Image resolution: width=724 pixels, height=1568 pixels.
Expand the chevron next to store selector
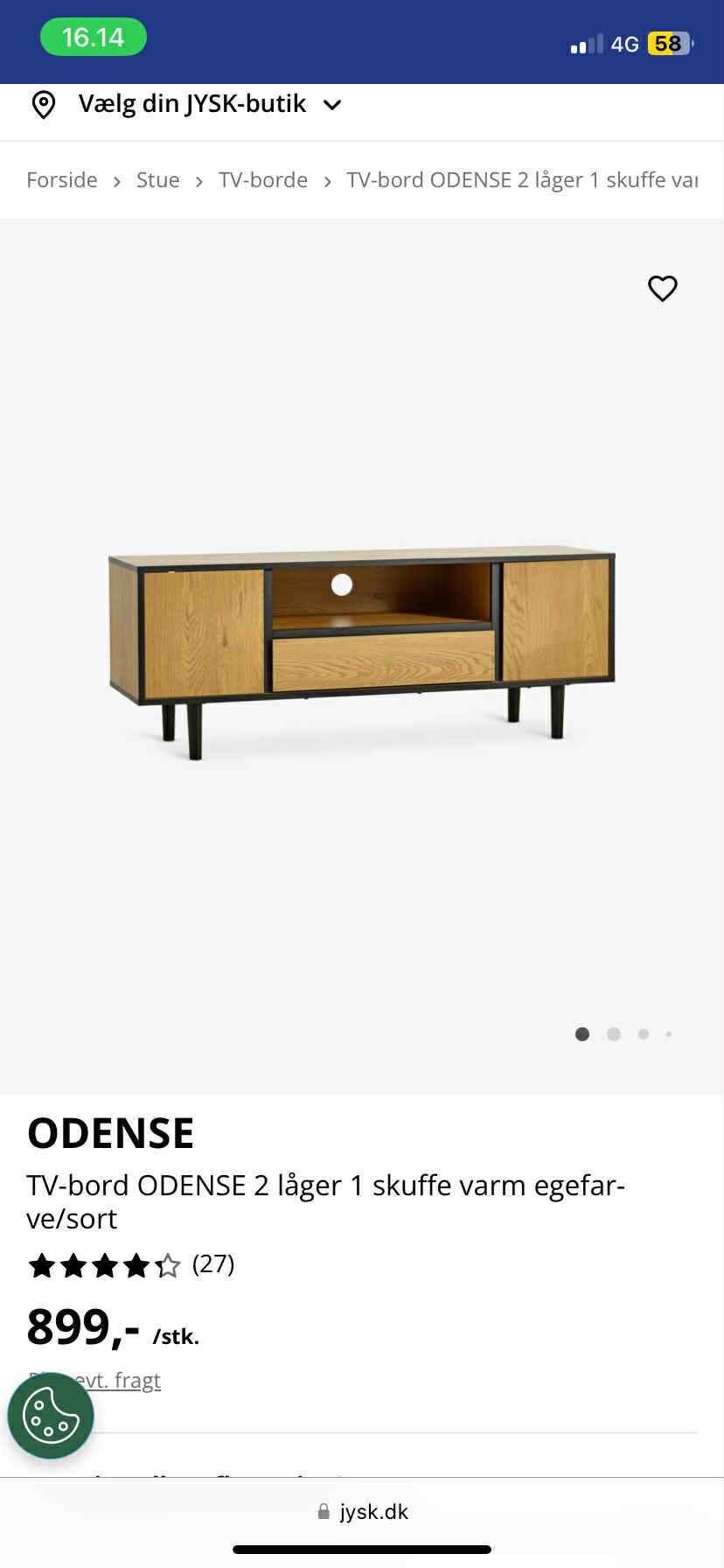click(332, 104)
